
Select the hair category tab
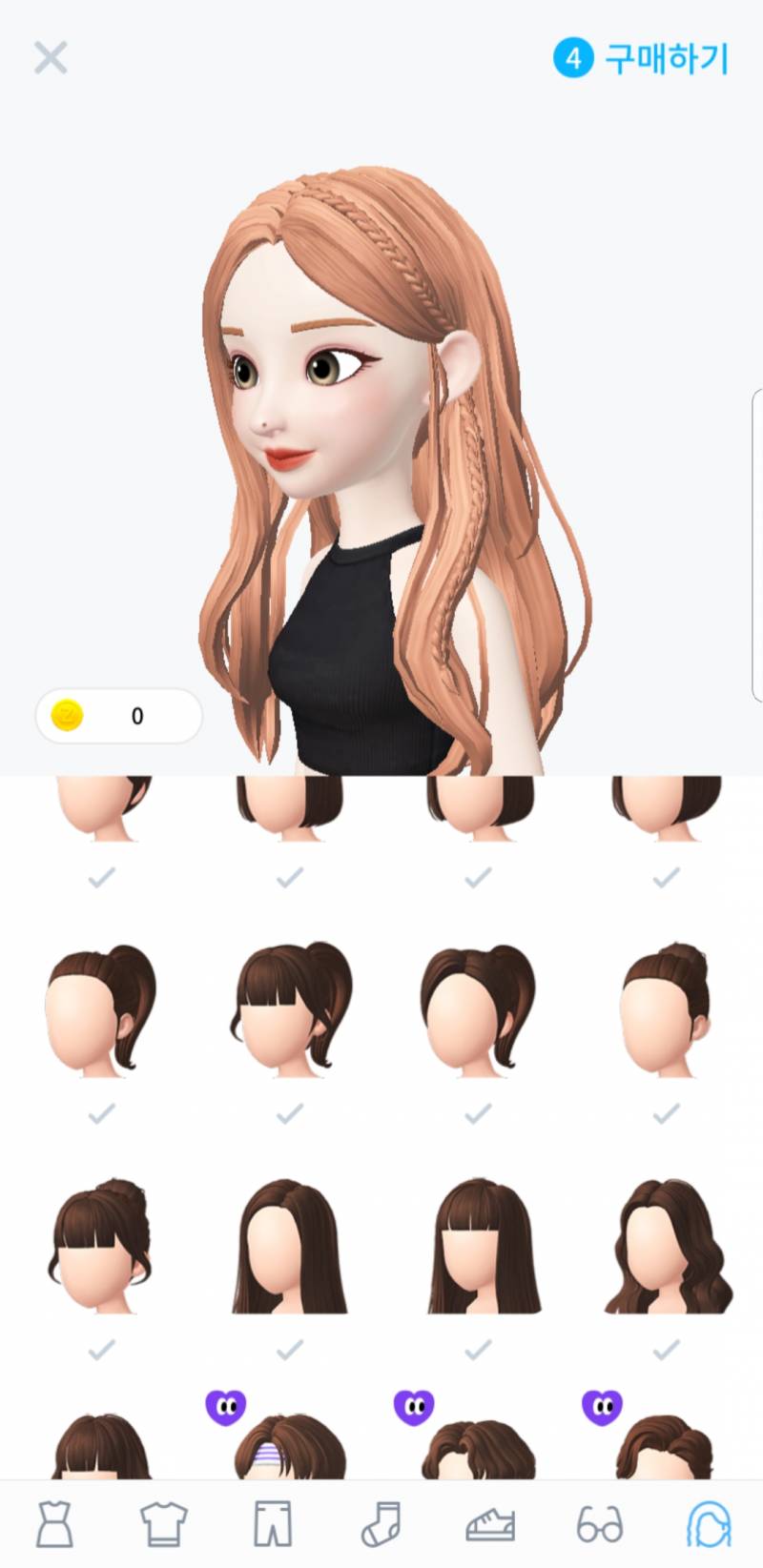pyautogui.click(x=709, y=1523)
